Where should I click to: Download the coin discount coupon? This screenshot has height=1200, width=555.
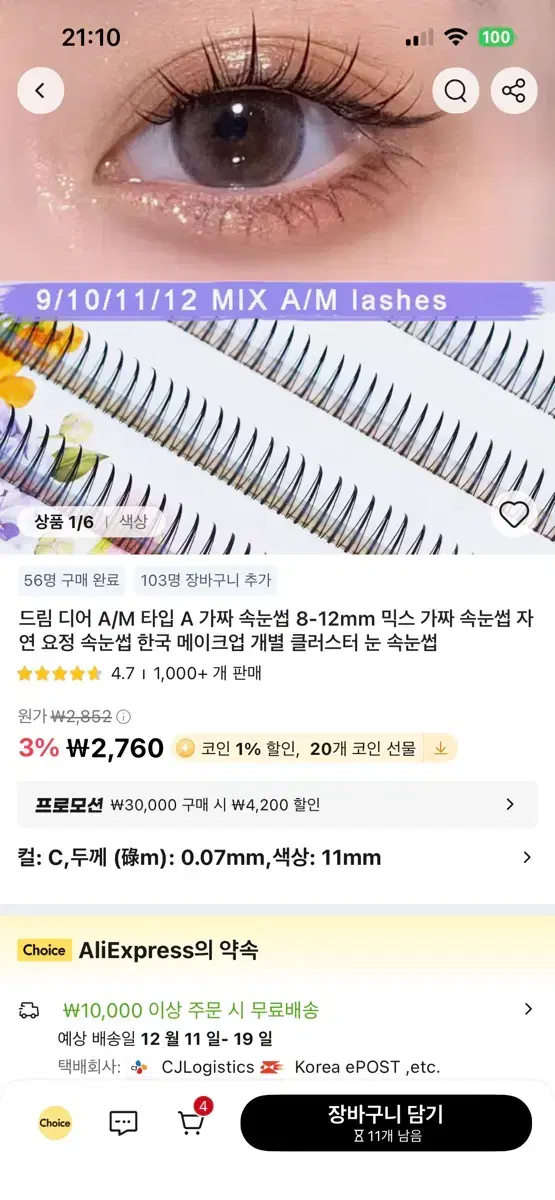(441, 748)
